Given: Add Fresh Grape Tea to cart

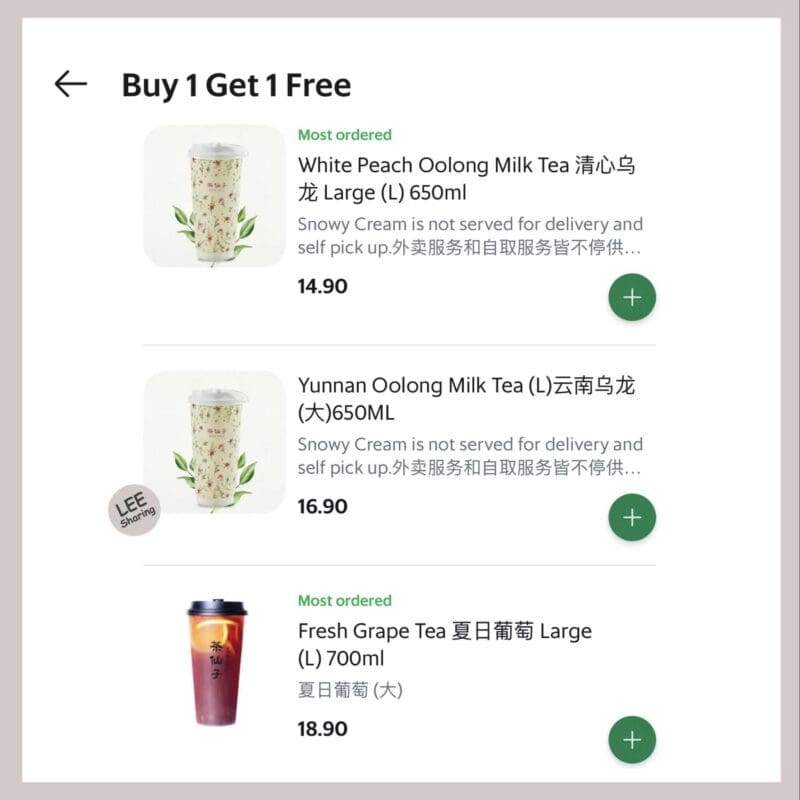Looking at the screenshot, I should tap(632, 740).
